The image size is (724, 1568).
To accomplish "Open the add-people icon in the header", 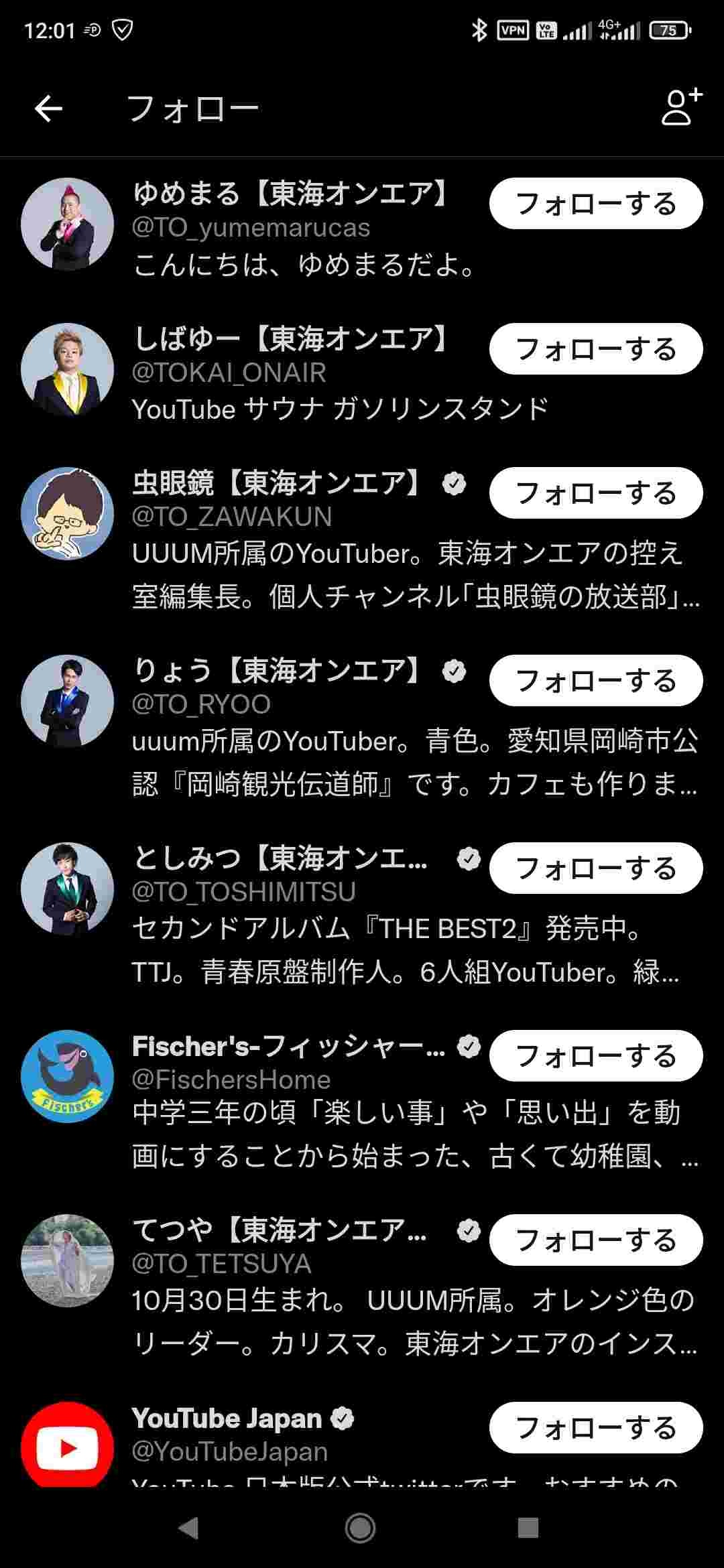I will 680,107.
